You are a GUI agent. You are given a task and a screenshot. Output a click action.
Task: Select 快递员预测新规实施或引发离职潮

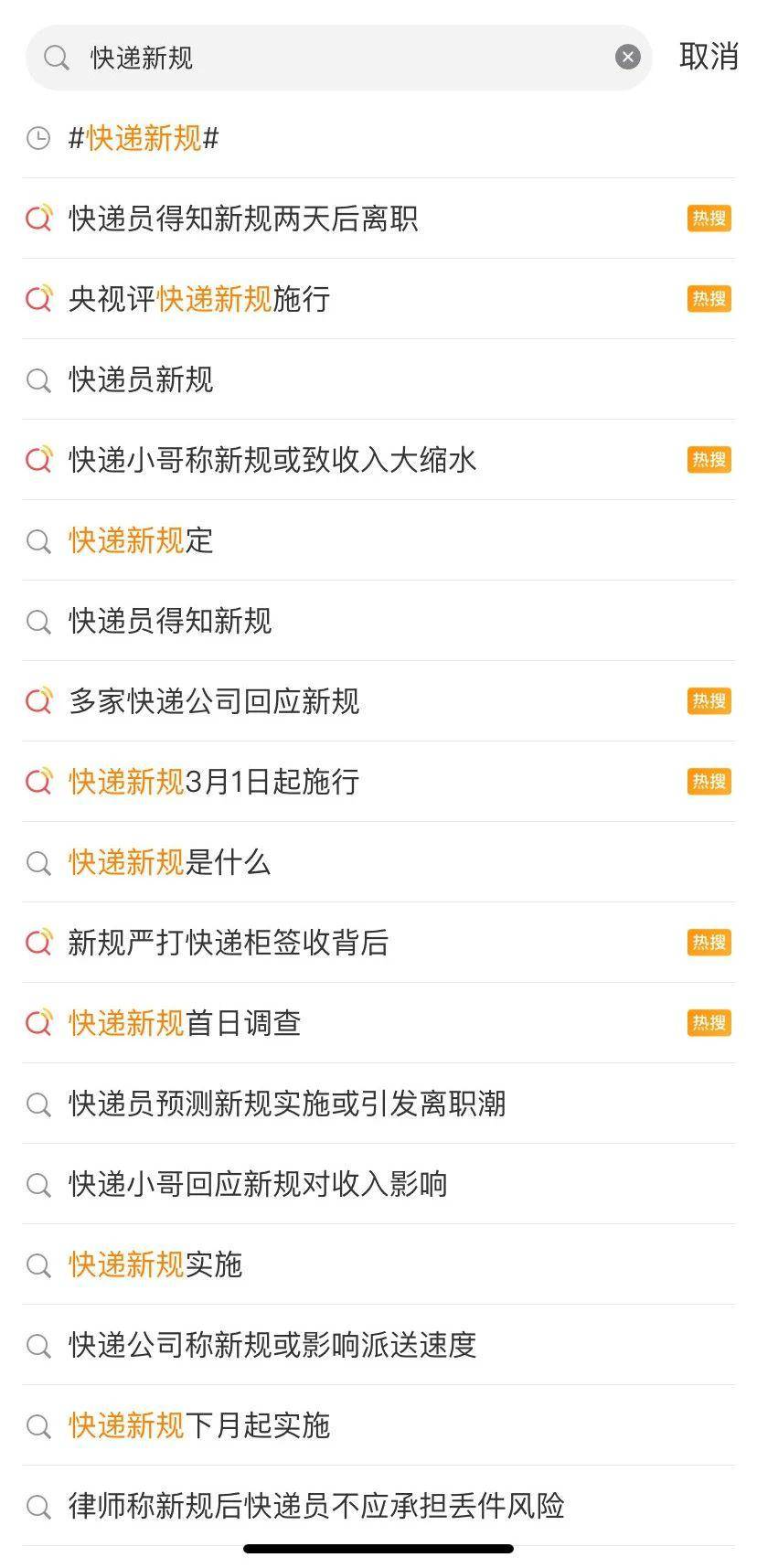coord(378,1104)
